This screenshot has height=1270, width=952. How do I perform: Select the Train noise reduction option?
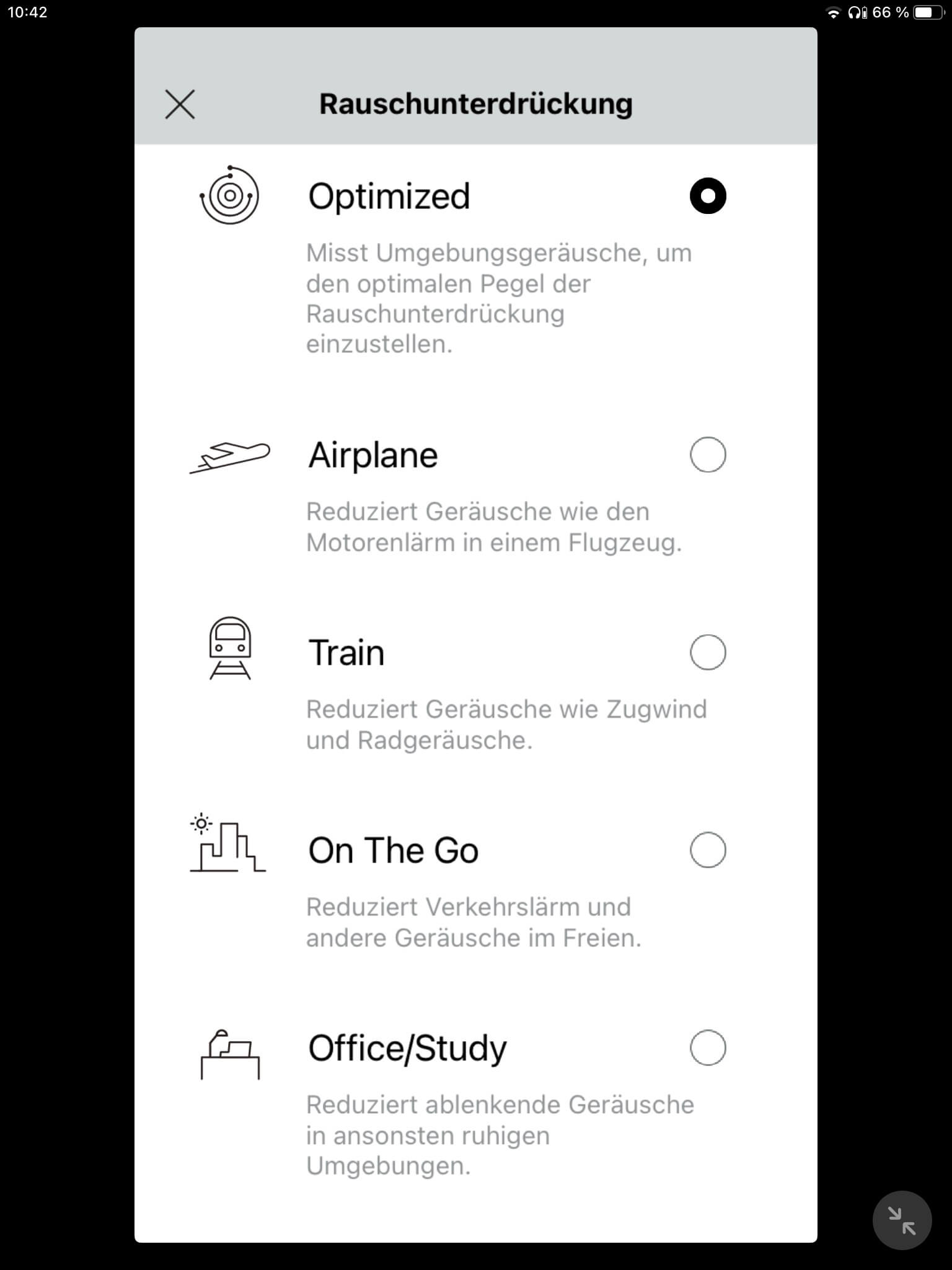tap(707, 652)
